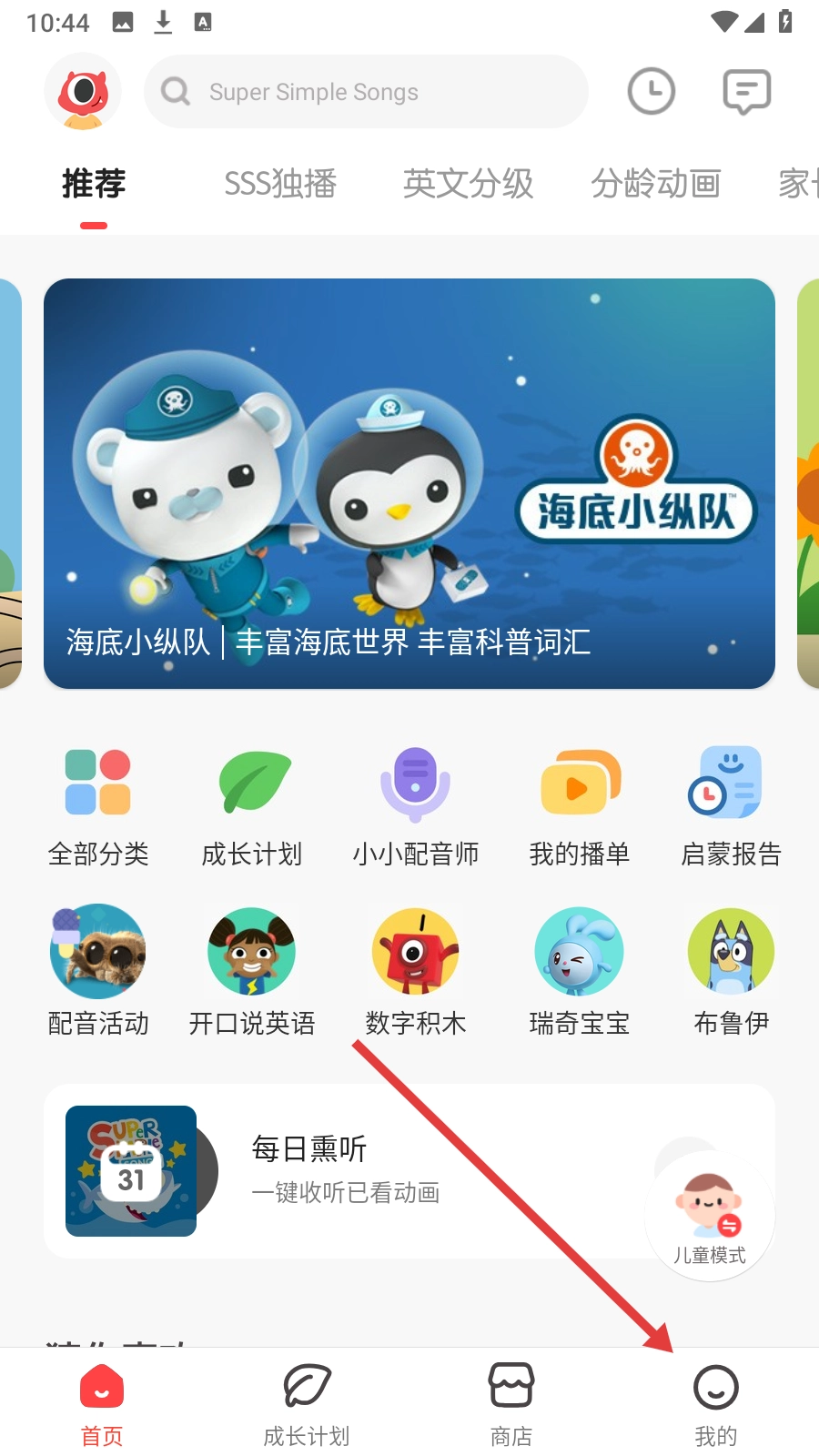The width and height of the screenshot is (819, 1456).
Task: Open the messages icon
Action: tap(746, 92)
